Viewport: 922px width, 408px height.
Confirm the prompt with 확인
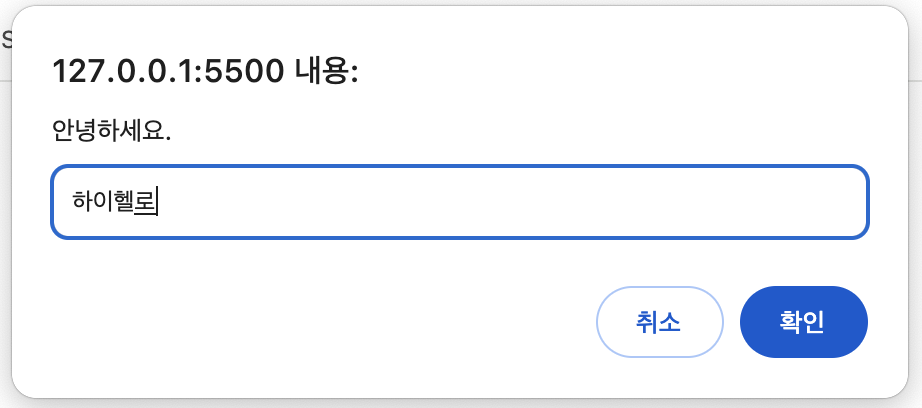803,322
